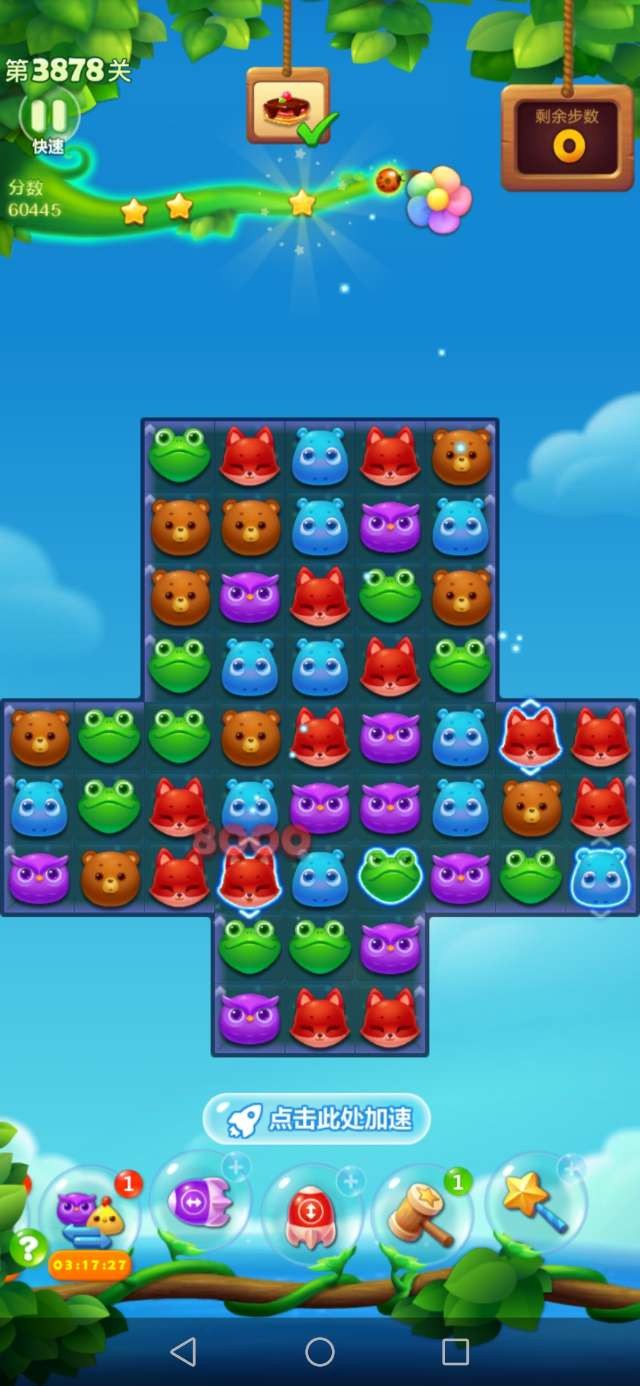Select the purple horizontal rocket booster
Screen dimensions: 640x1386
[198, 1201]
